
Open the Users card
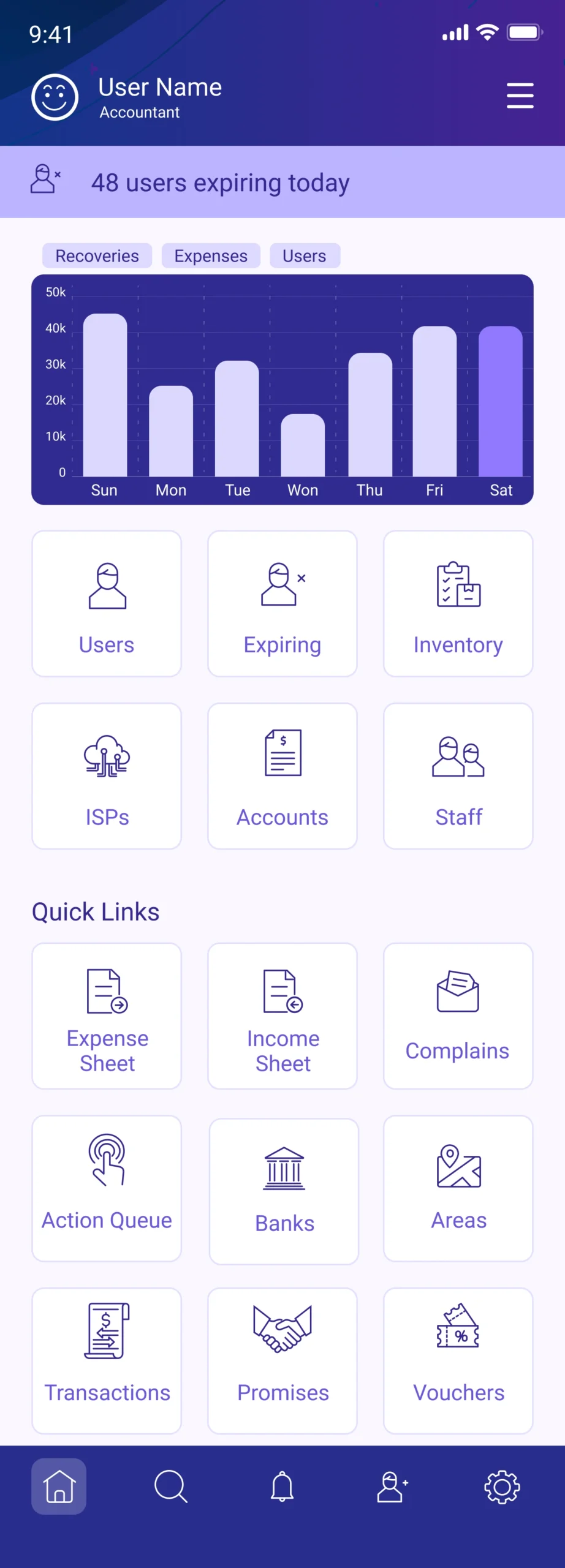(107, 603)
